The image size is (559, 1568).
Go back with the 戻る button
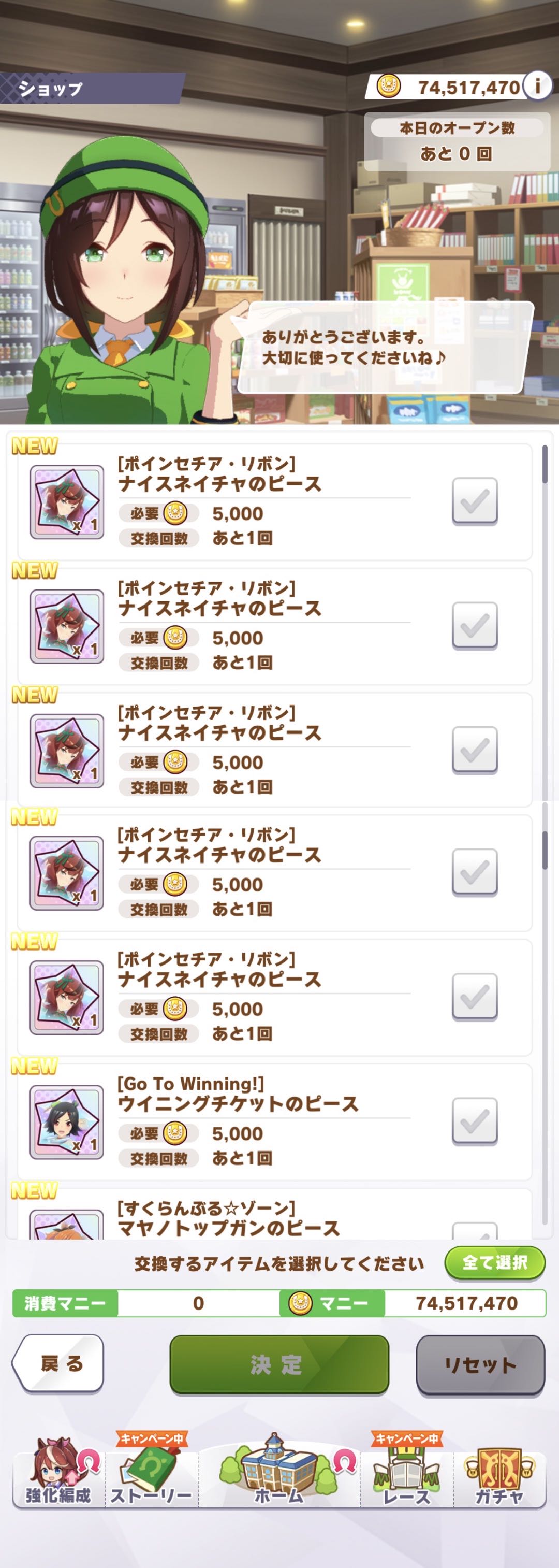pos(58,1363)
